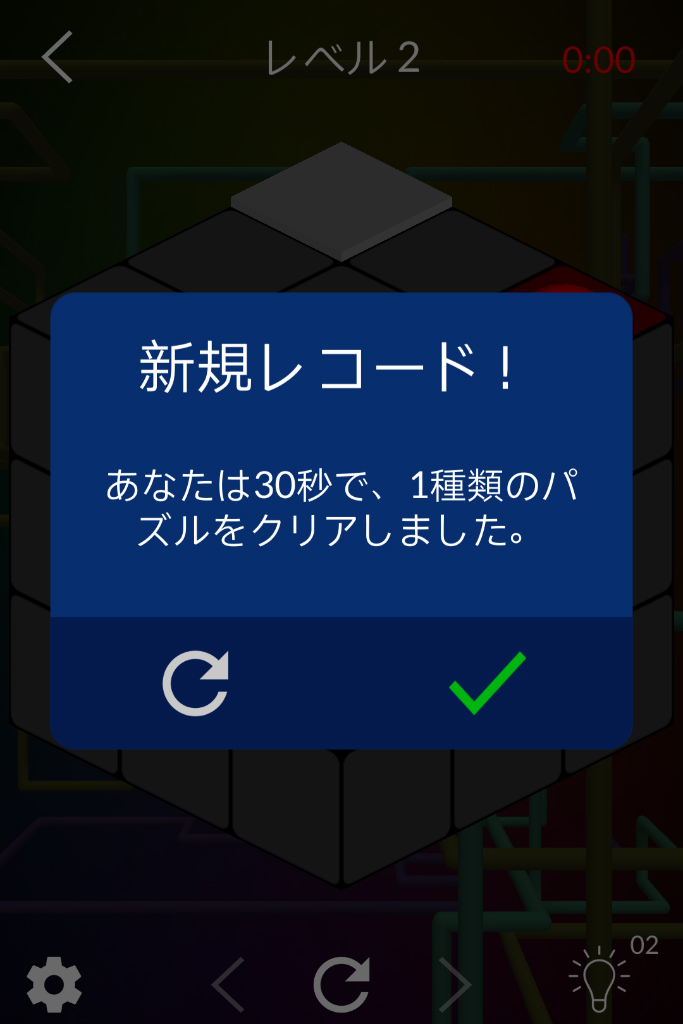Open settings with the gear icon
Screen dimensions: 683x1024
point(54,985)
